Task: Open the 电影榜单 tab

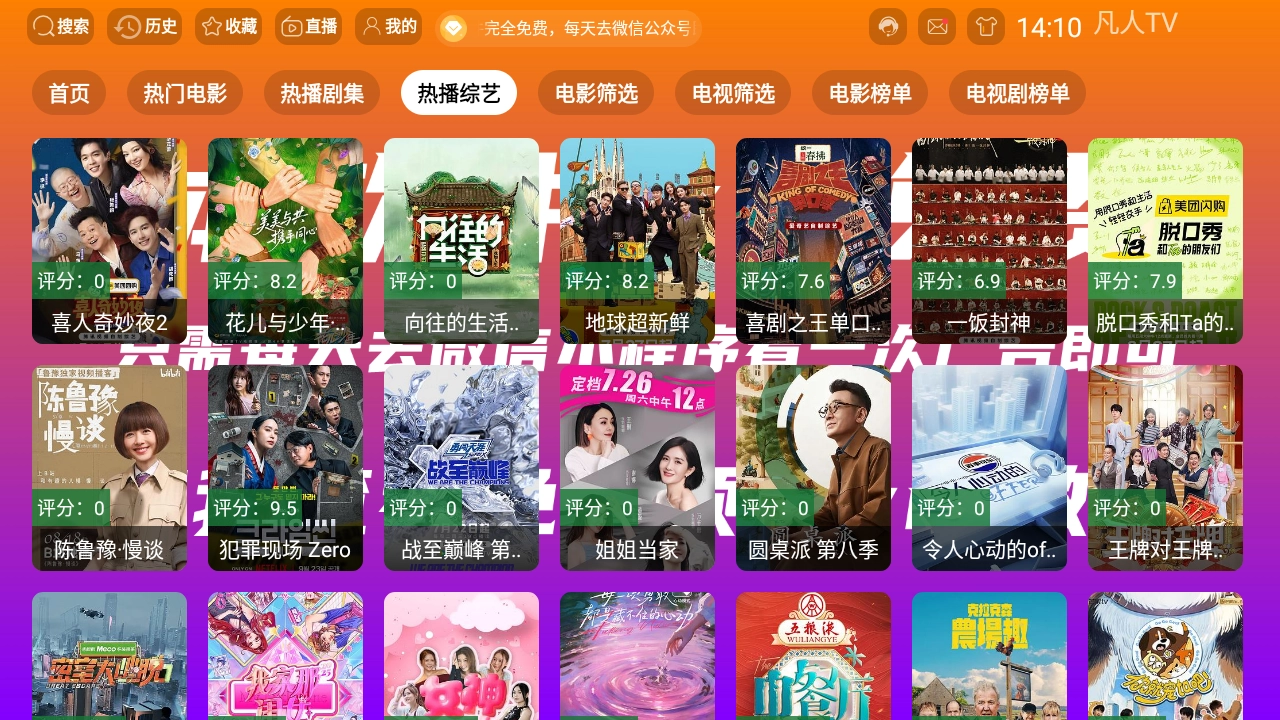Action: point(870,93)
